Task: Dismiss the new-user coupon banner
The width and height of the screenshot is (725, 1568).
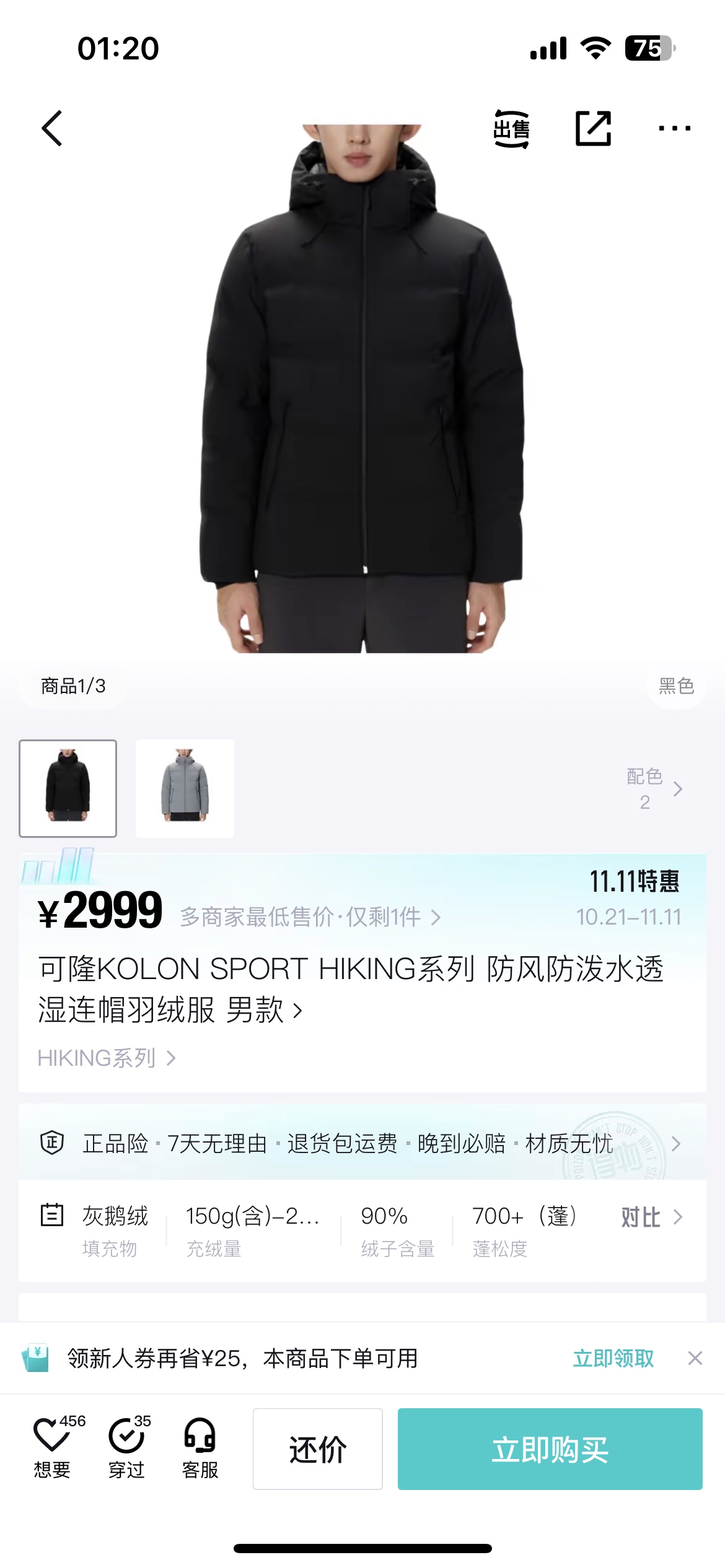Action: (x=695, y=1358)
